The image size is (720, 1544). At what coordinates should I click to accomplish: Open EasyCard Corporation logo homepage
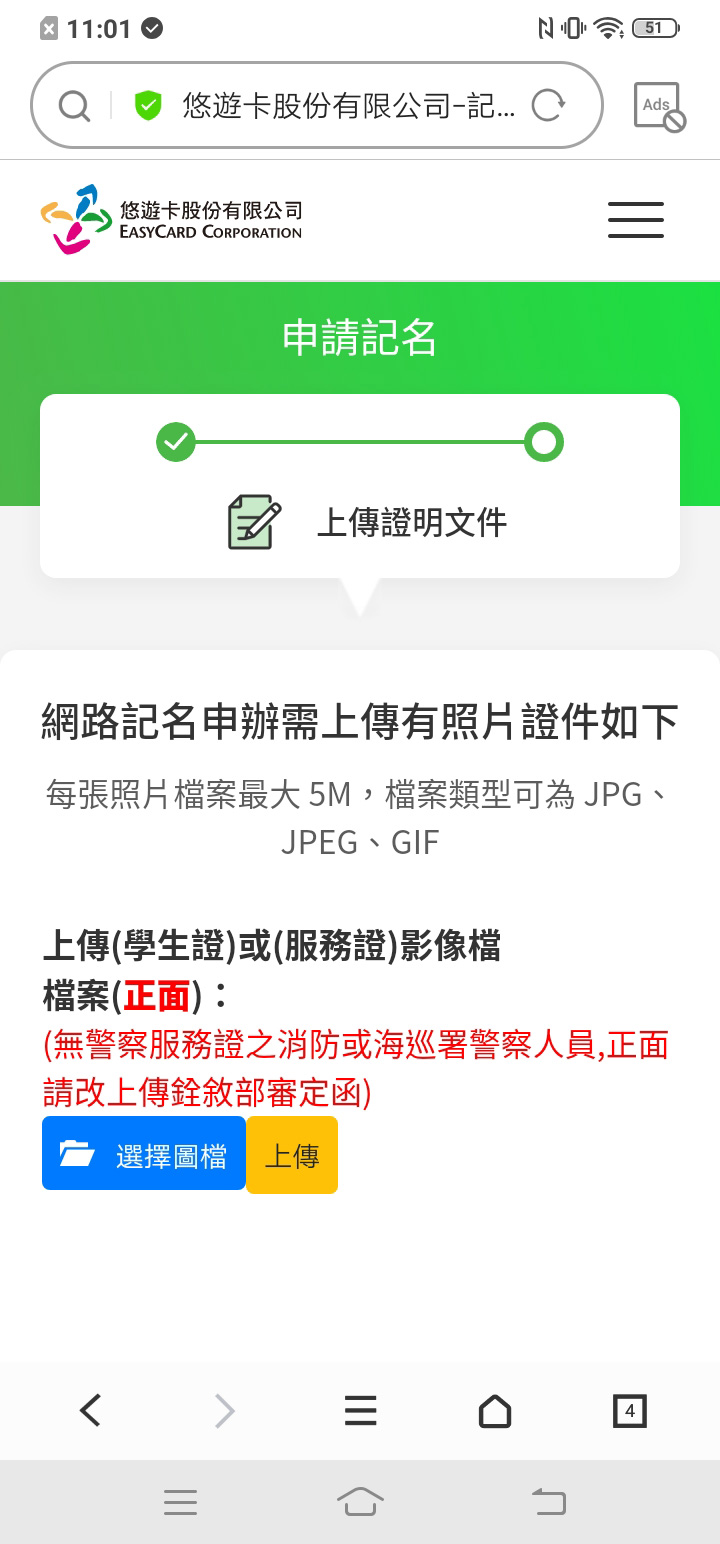pyautogui.click(x=172, y=219)
